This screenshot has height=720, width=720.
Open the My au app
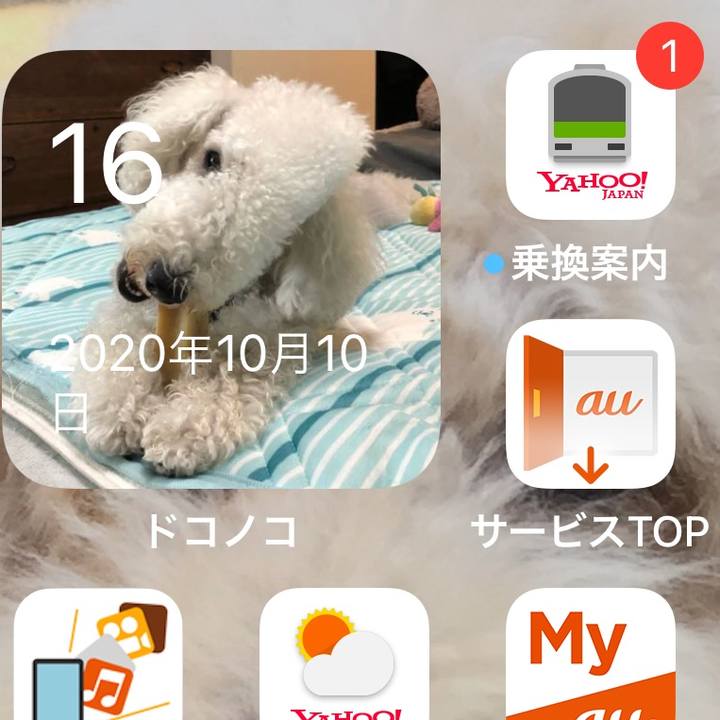592,655
